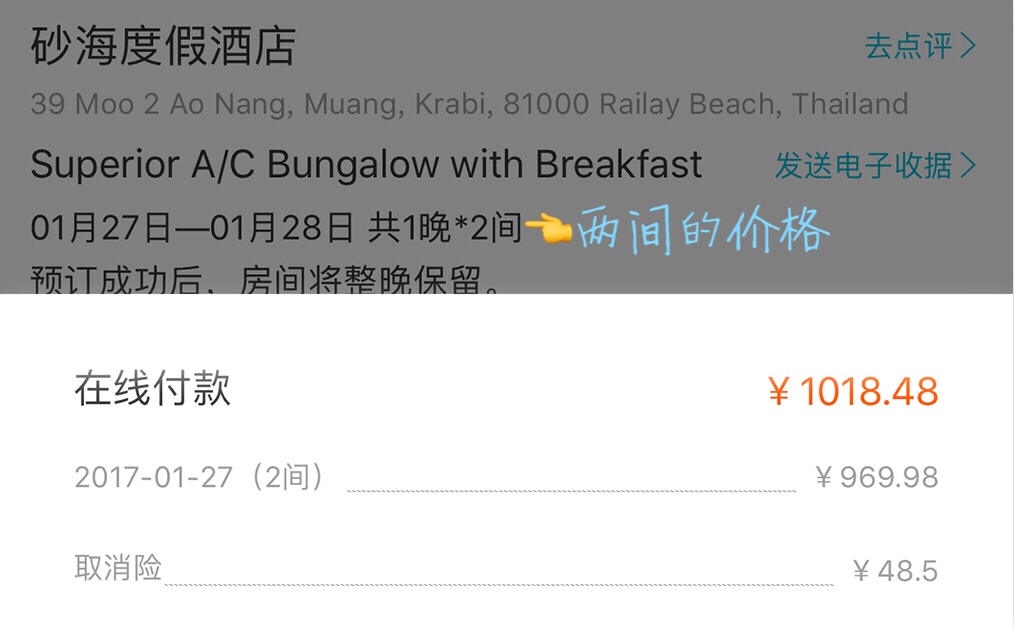This screenshot has width=1014, height=629.
Task: Tap 发送电子收据 to send e-receipt
Action: [874, 165]
